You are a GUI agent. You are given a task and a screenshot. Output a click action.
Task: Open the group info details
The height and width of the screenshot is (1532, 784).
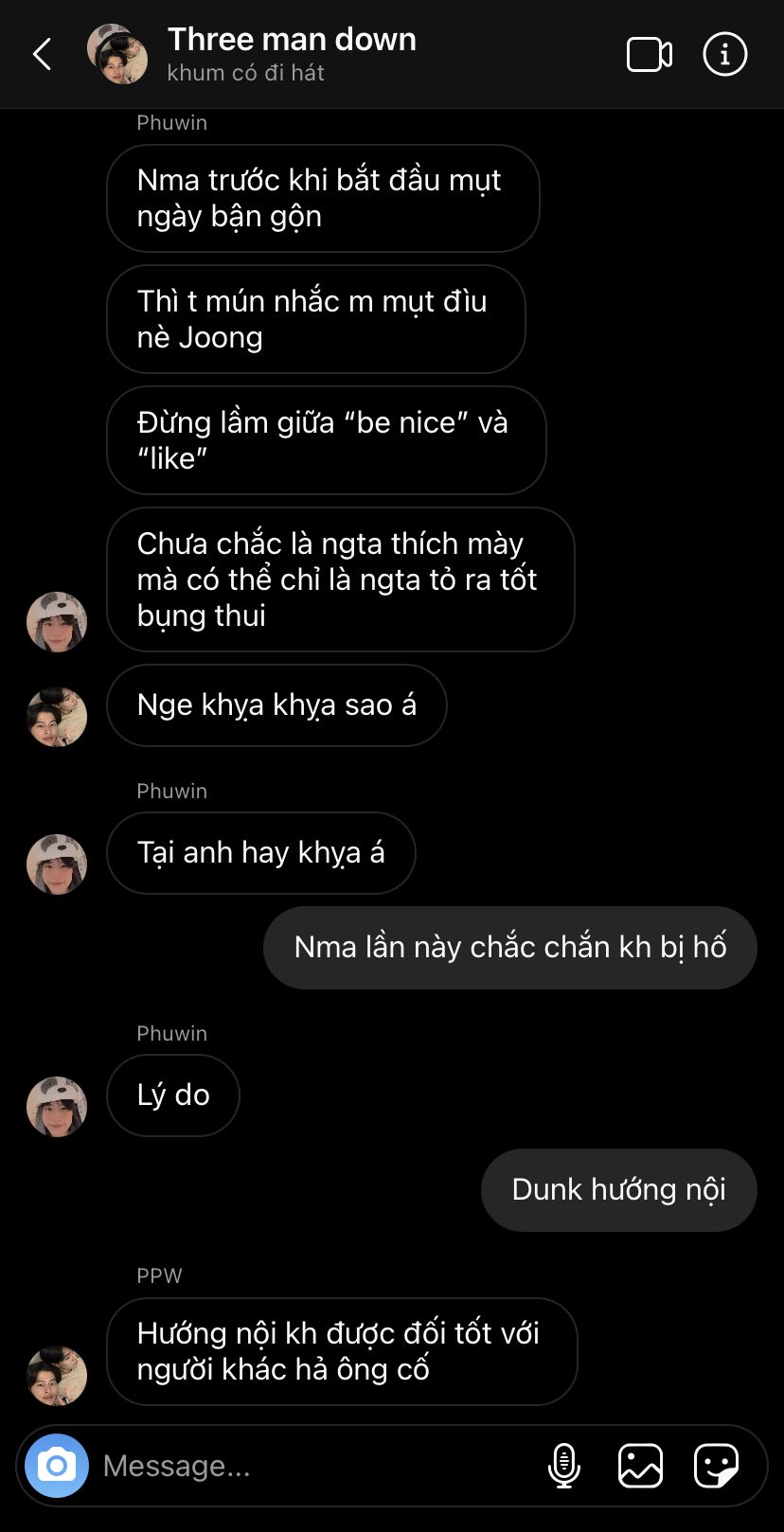pos(724,55)
